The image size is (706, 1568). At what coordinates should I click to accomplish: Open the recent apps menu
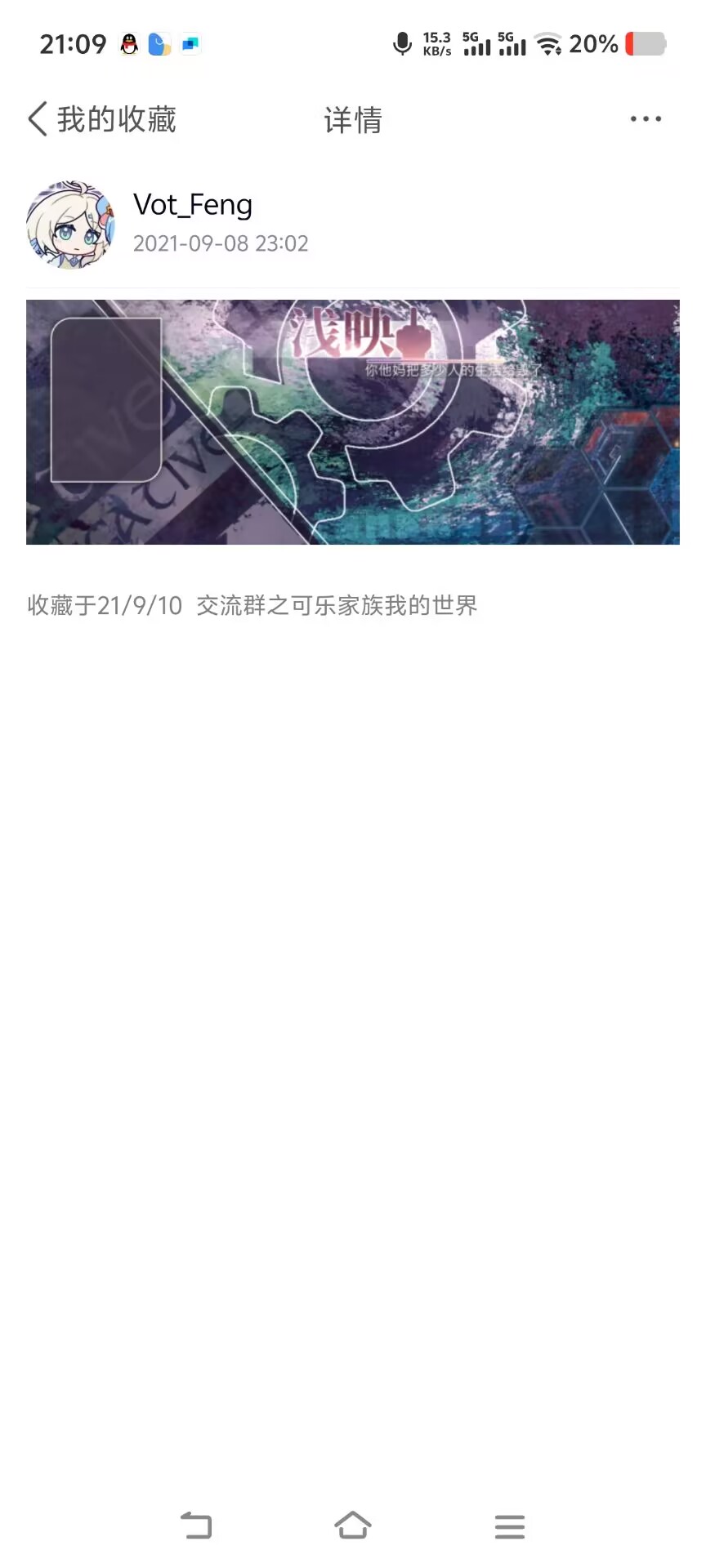[509, 1525]
